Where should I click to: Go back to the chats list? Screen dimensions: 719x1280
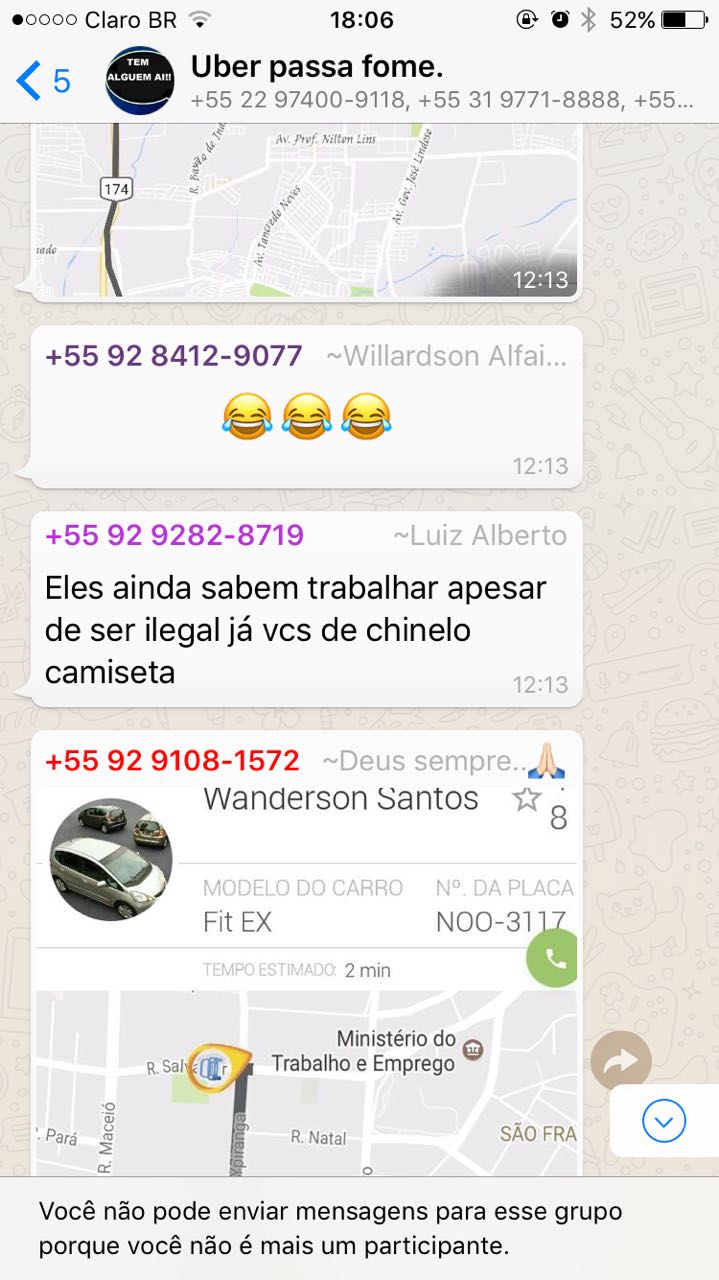(x=42, y=80)
